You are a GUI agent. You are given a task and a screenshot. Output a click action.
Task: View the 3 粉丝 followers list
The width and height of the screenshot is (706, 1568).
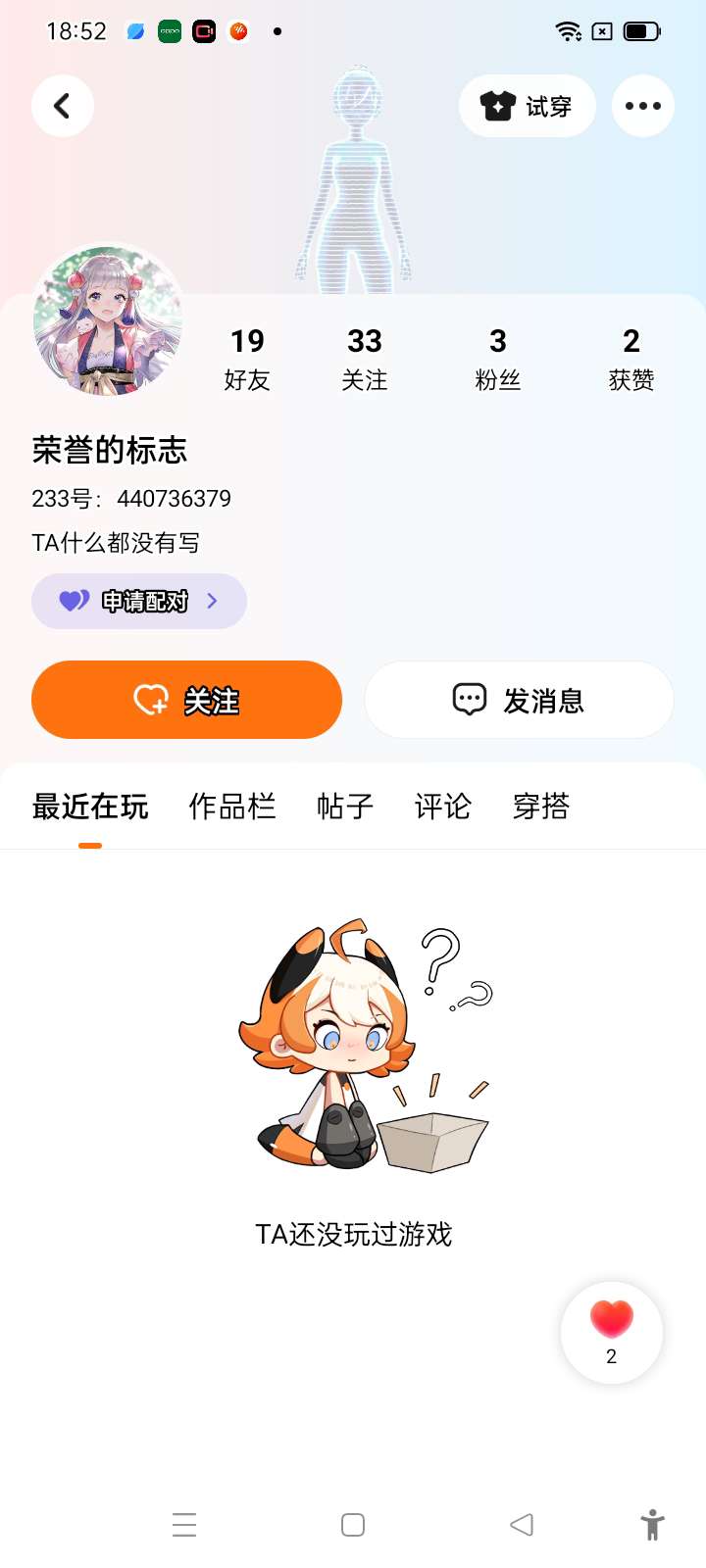point(498,359)
